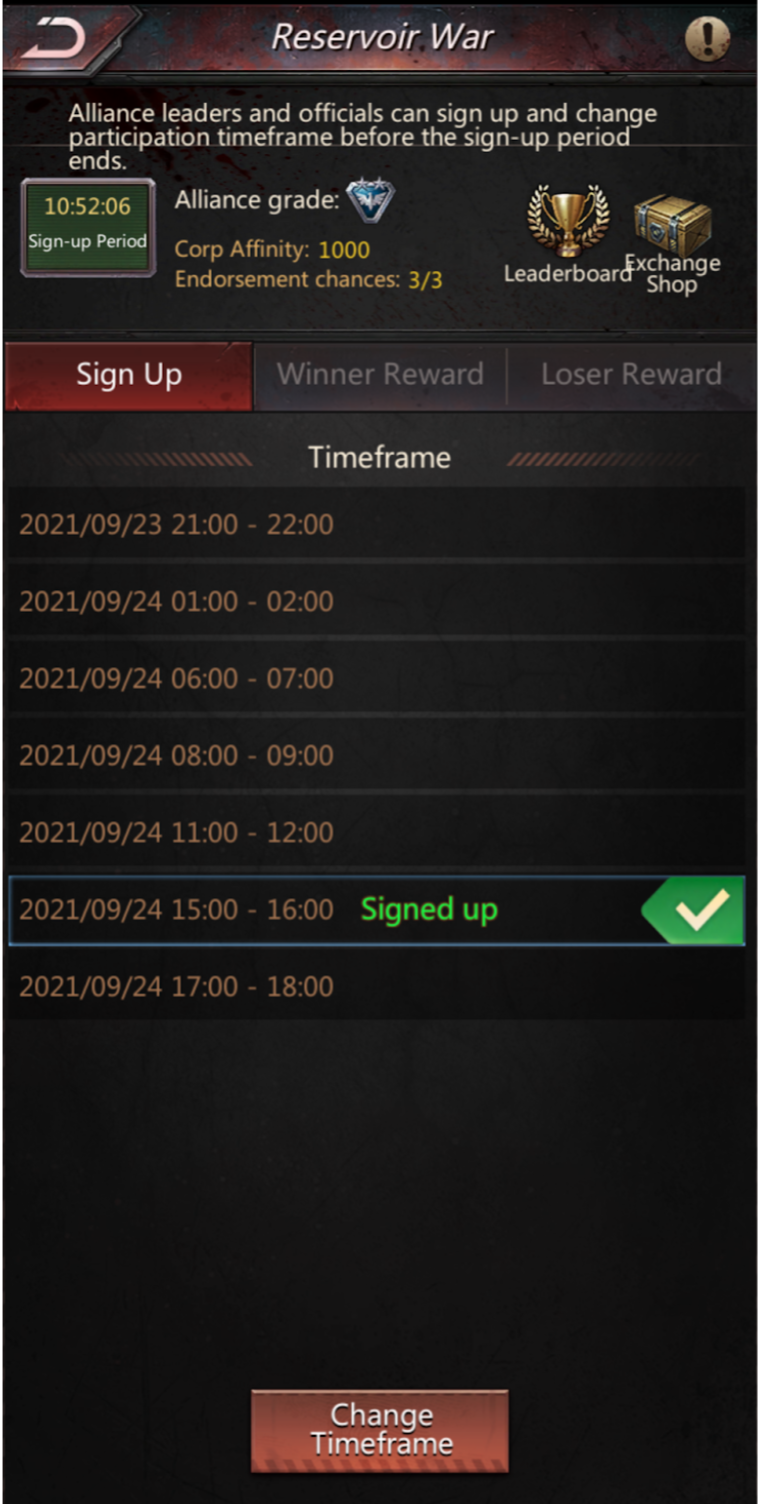This screenshot has height=1504, width=758.
Task: Switch to the Loser Reward tab
Action: [x=631, y=375]
